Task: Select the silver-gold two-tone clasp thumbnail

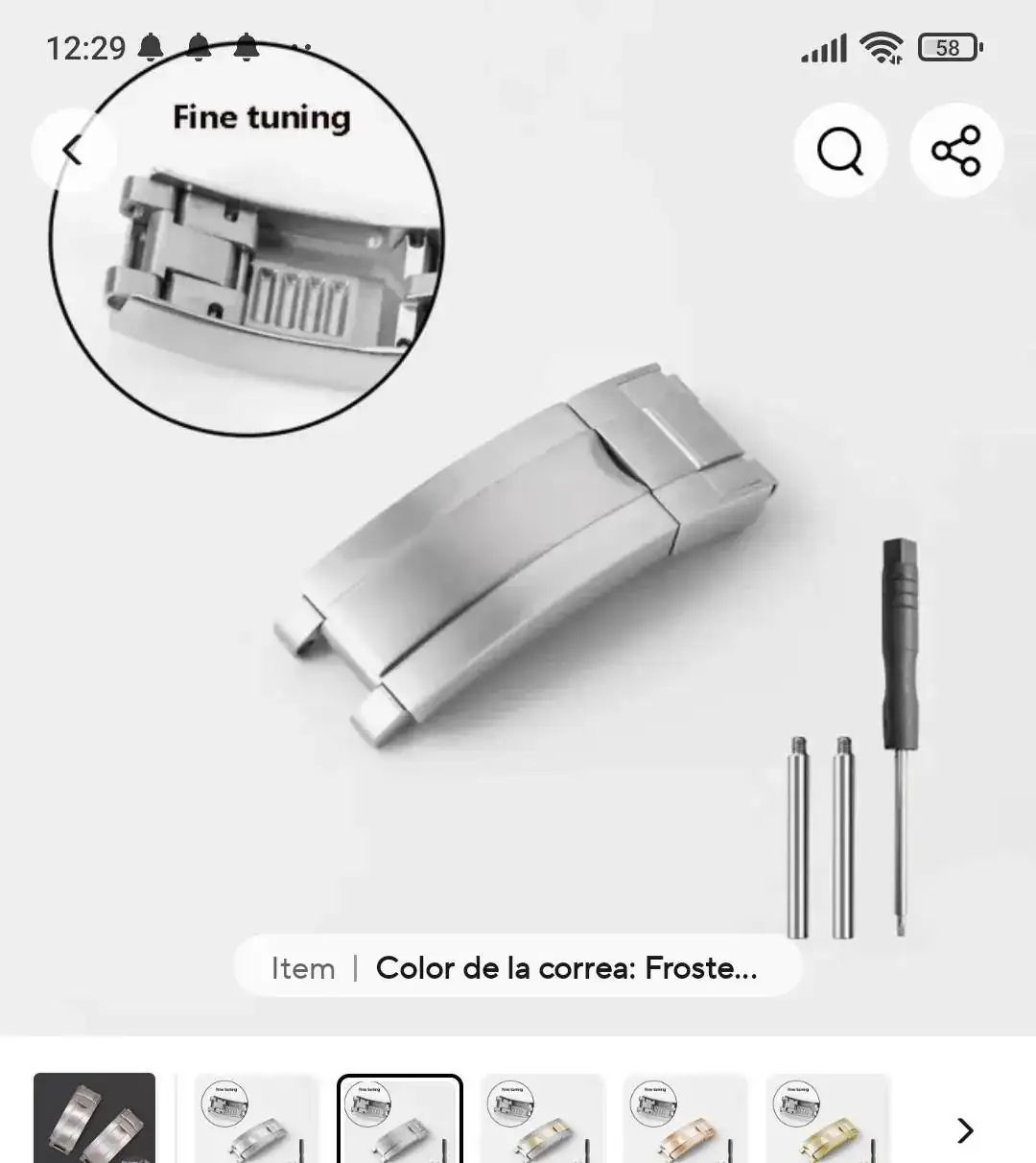Action: [542, 1119]
